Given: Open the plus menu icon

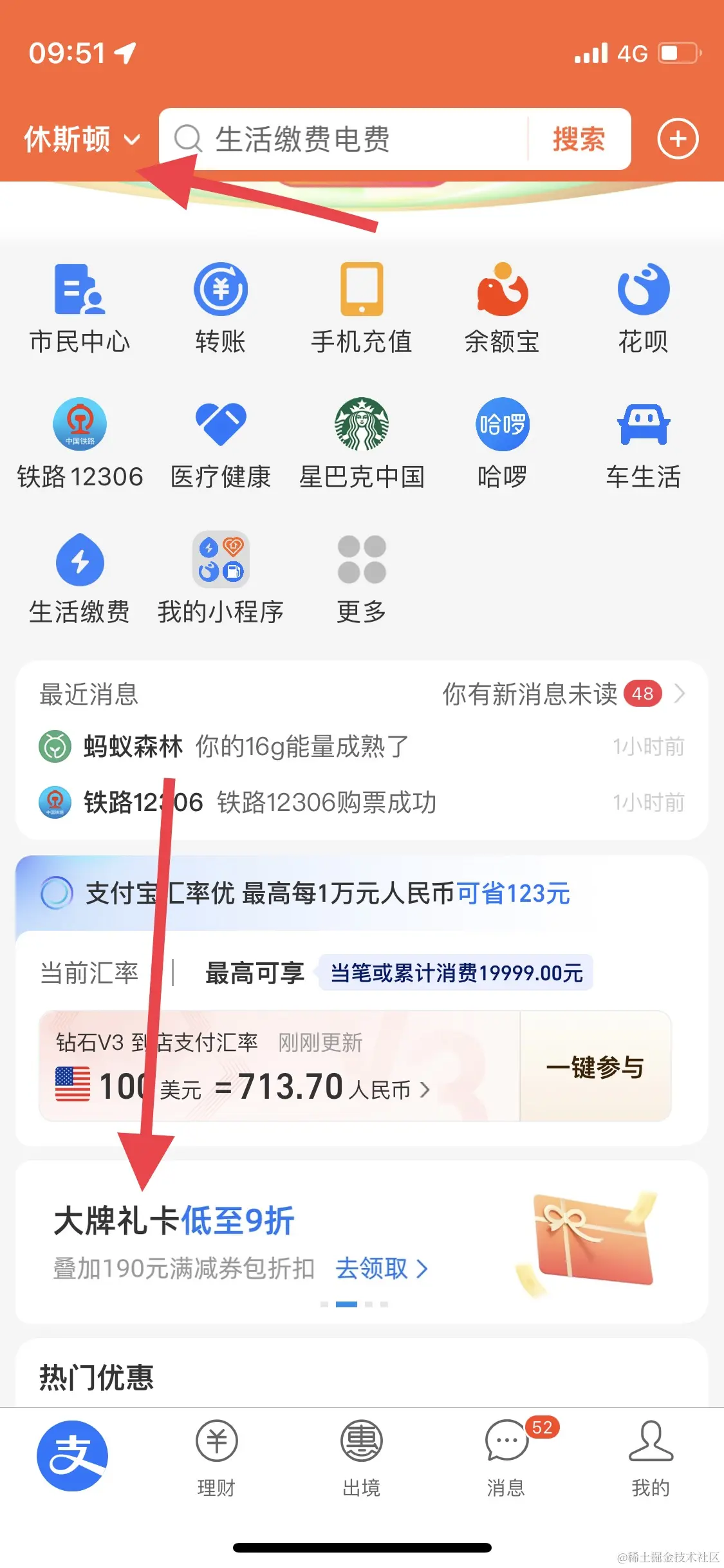Looking at the screenshot, I should pyautogui.click(x=677, y=139).
